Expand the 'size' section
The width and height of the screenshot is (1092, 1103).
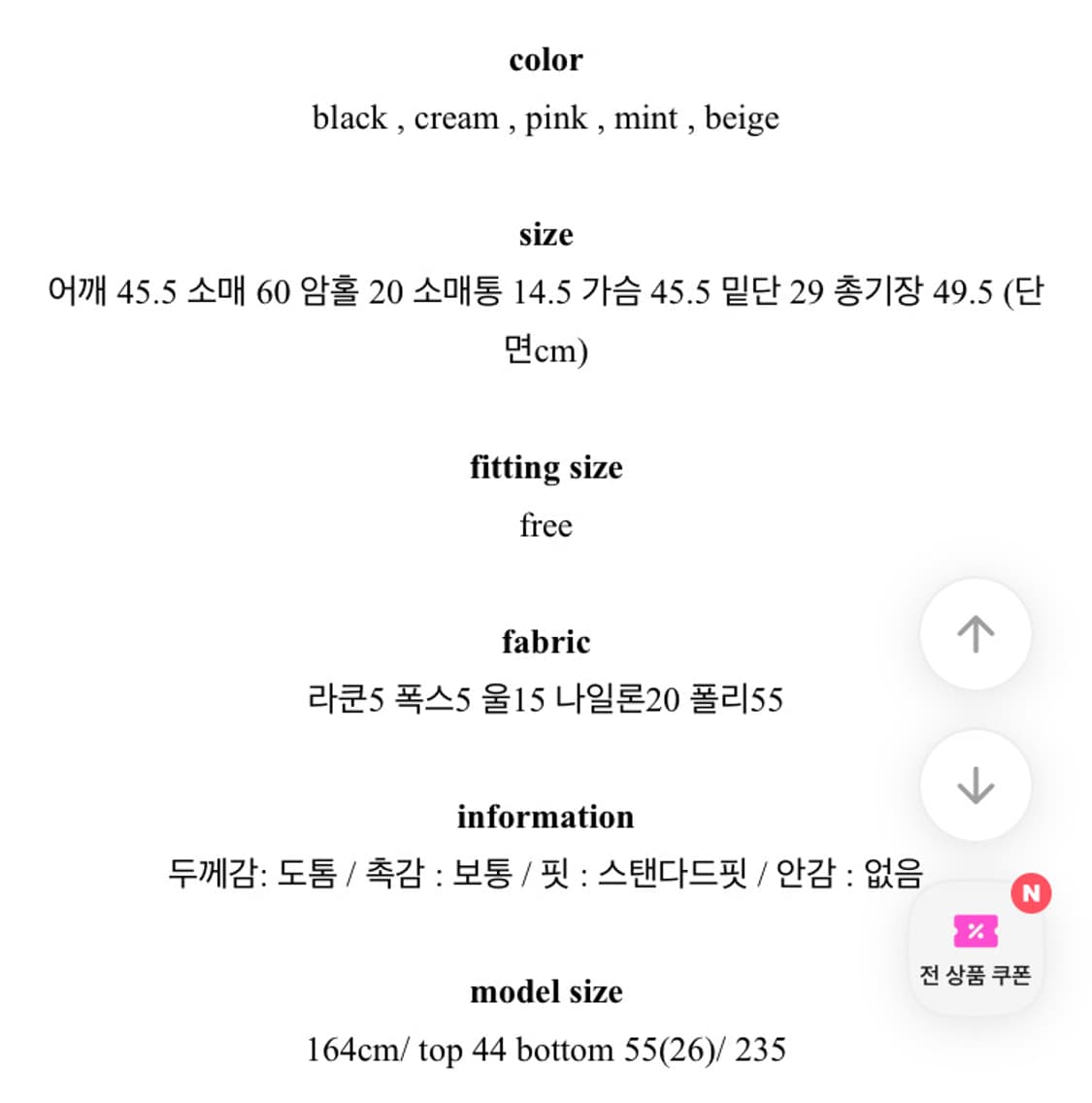[x=546, y=234]
